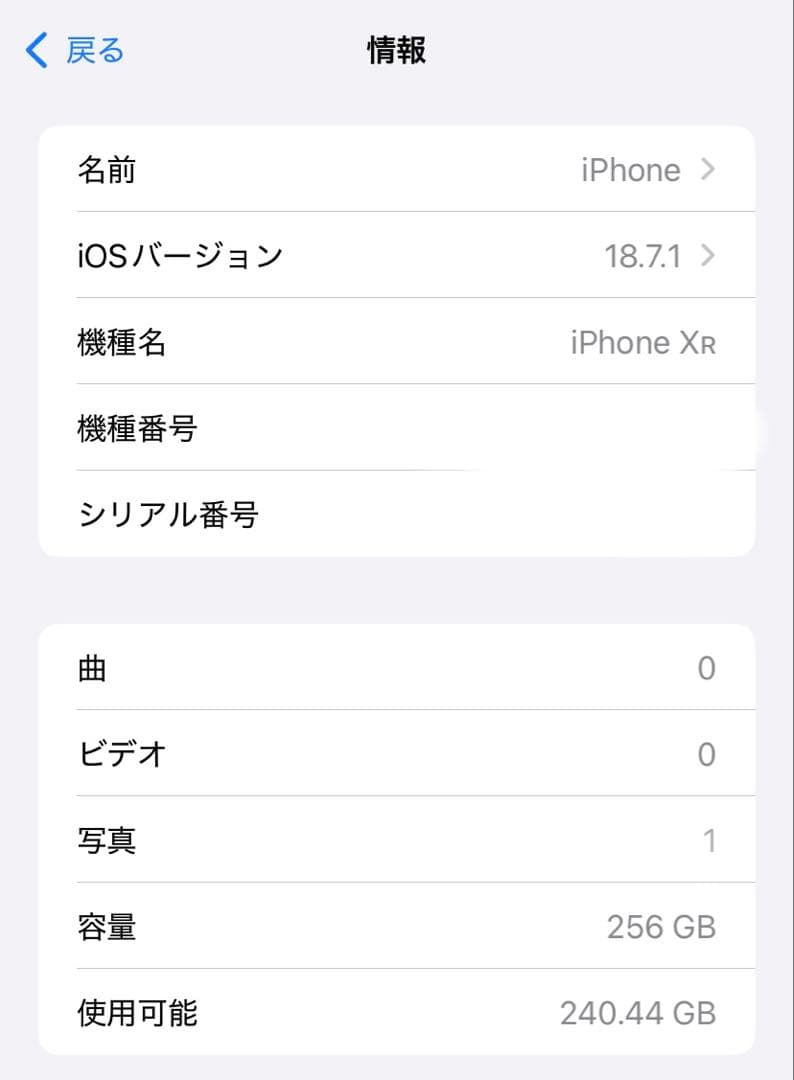Screen dimensions: 794x1080
Task: Tap the 256 GB capacity value
Action: [663, 927]
